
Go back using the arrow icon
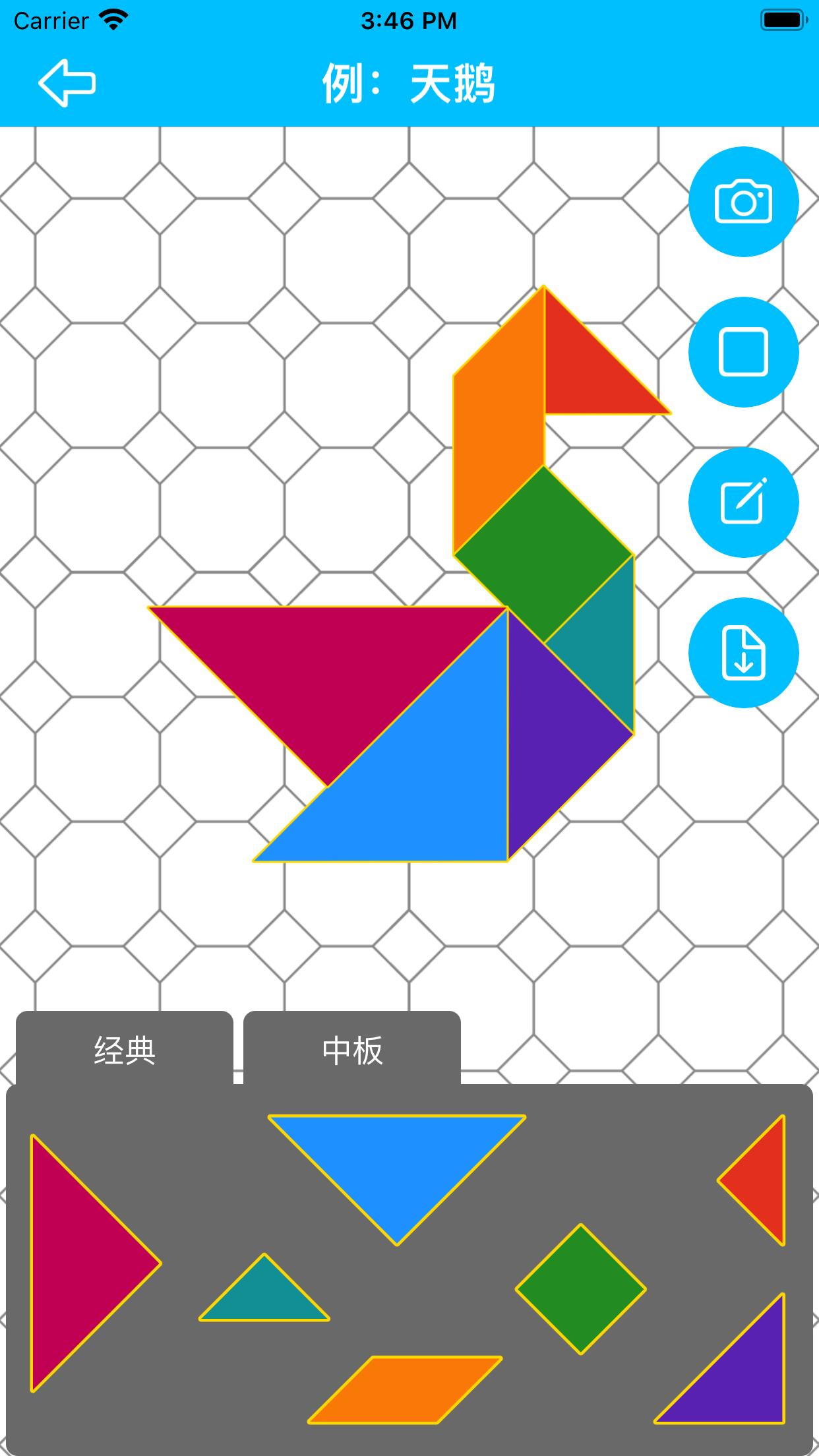click(67, 83)
